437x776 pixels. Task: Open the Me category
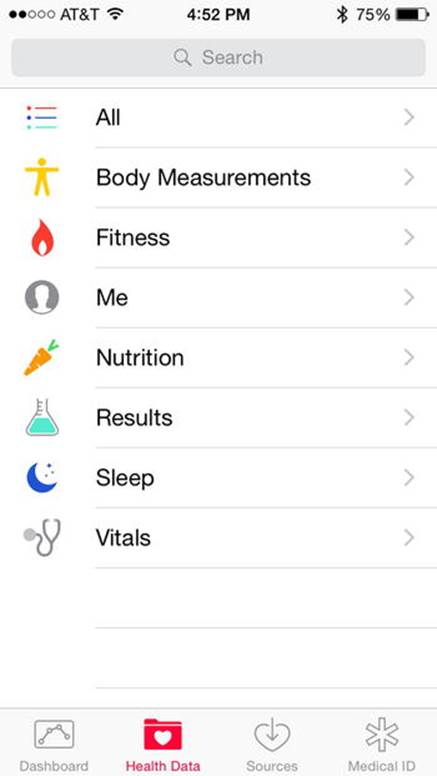[x=218, y=298]
